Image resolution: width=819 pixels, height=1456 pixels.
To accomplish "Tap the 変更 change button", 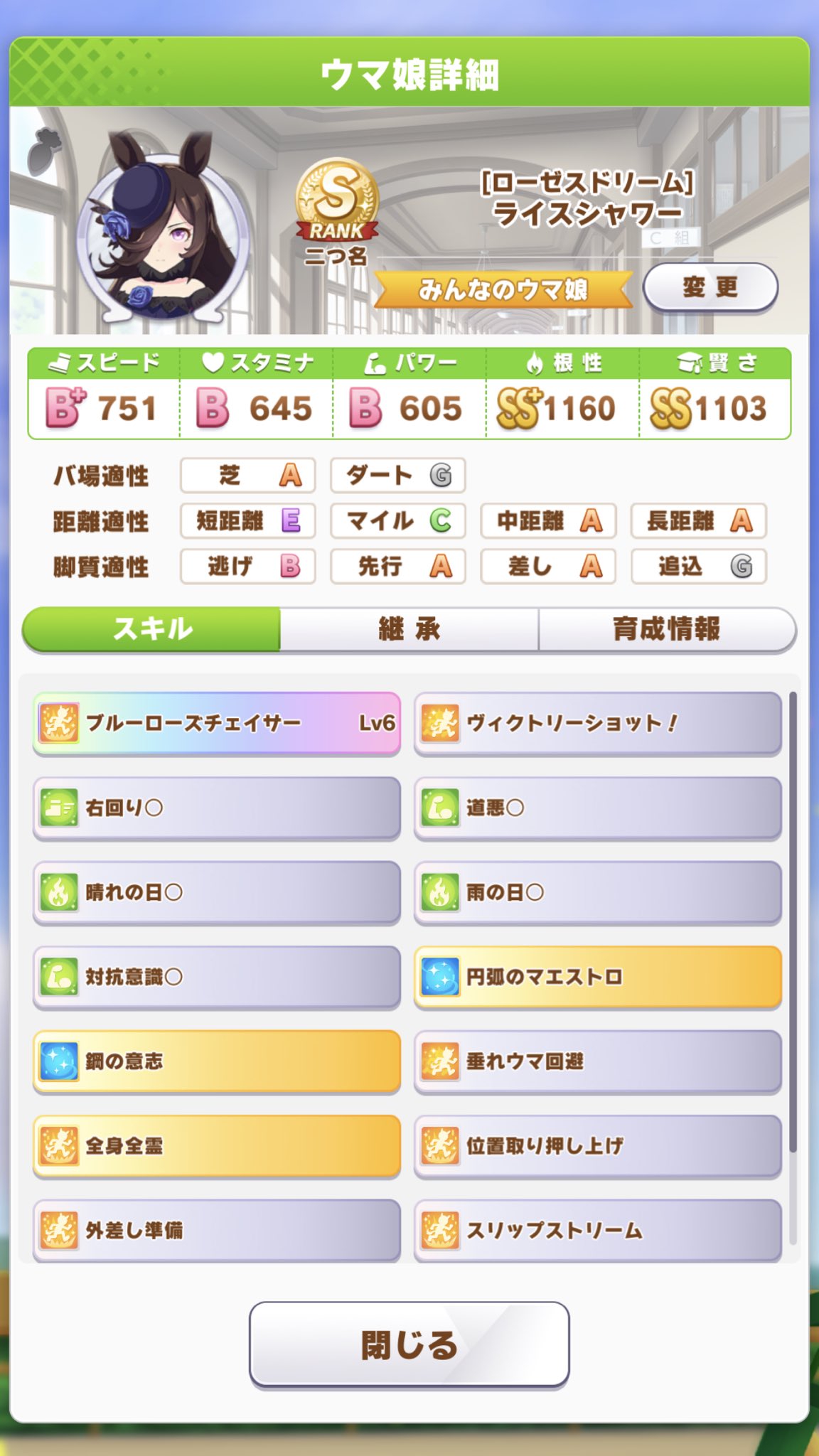I will pyautogui.click(x=710, y=287).
